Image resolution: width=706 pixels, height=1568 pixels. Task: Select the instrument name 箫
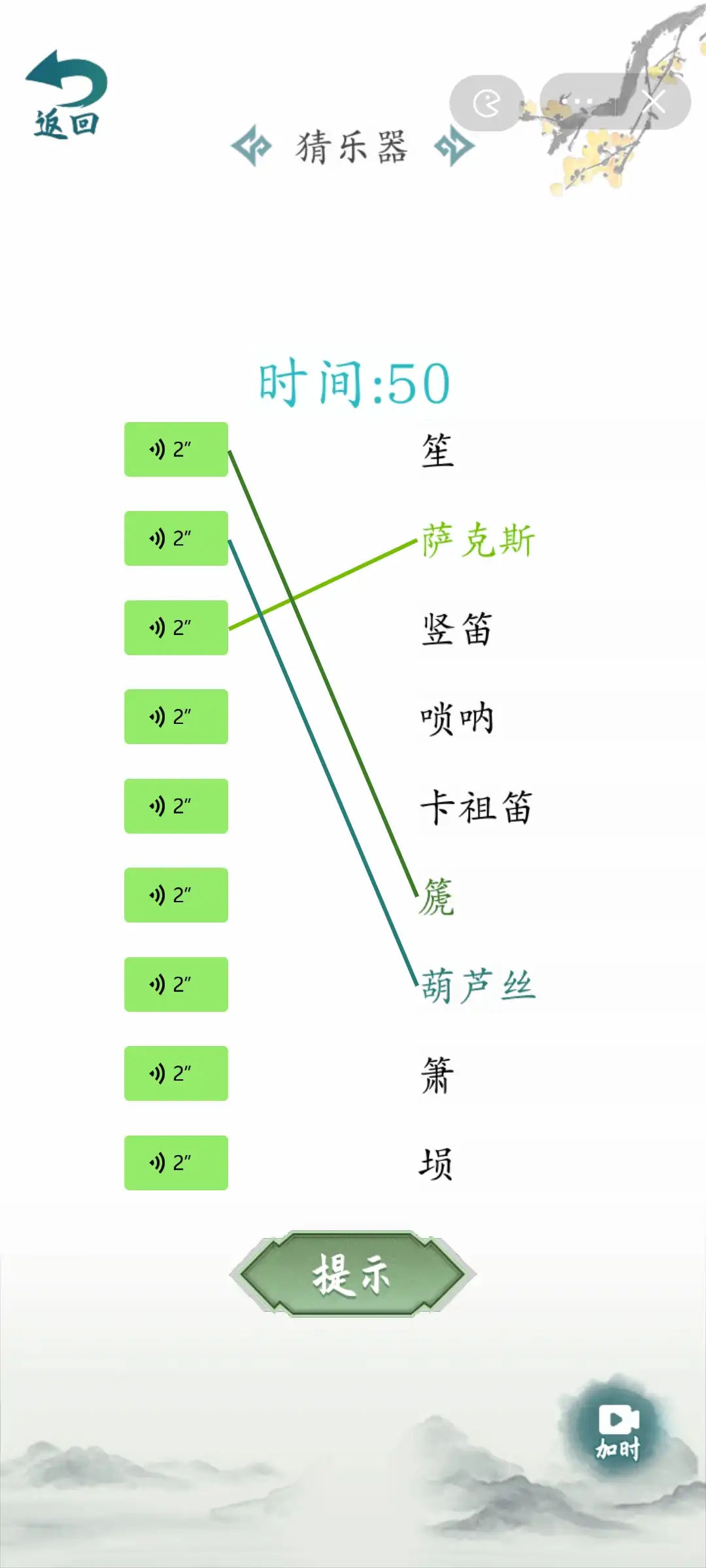point(437,1075)
